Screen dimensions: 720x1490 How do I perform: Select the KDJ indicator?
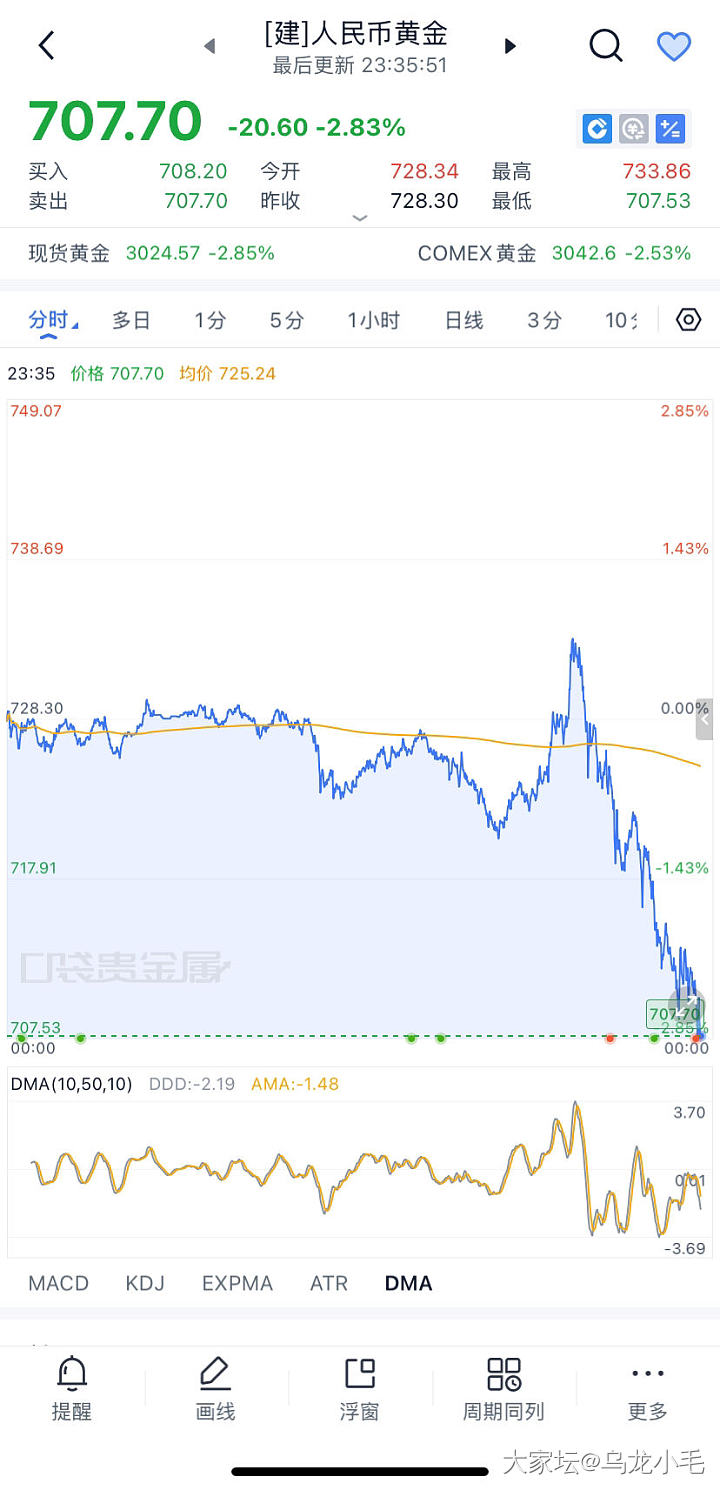point(145,1283)
